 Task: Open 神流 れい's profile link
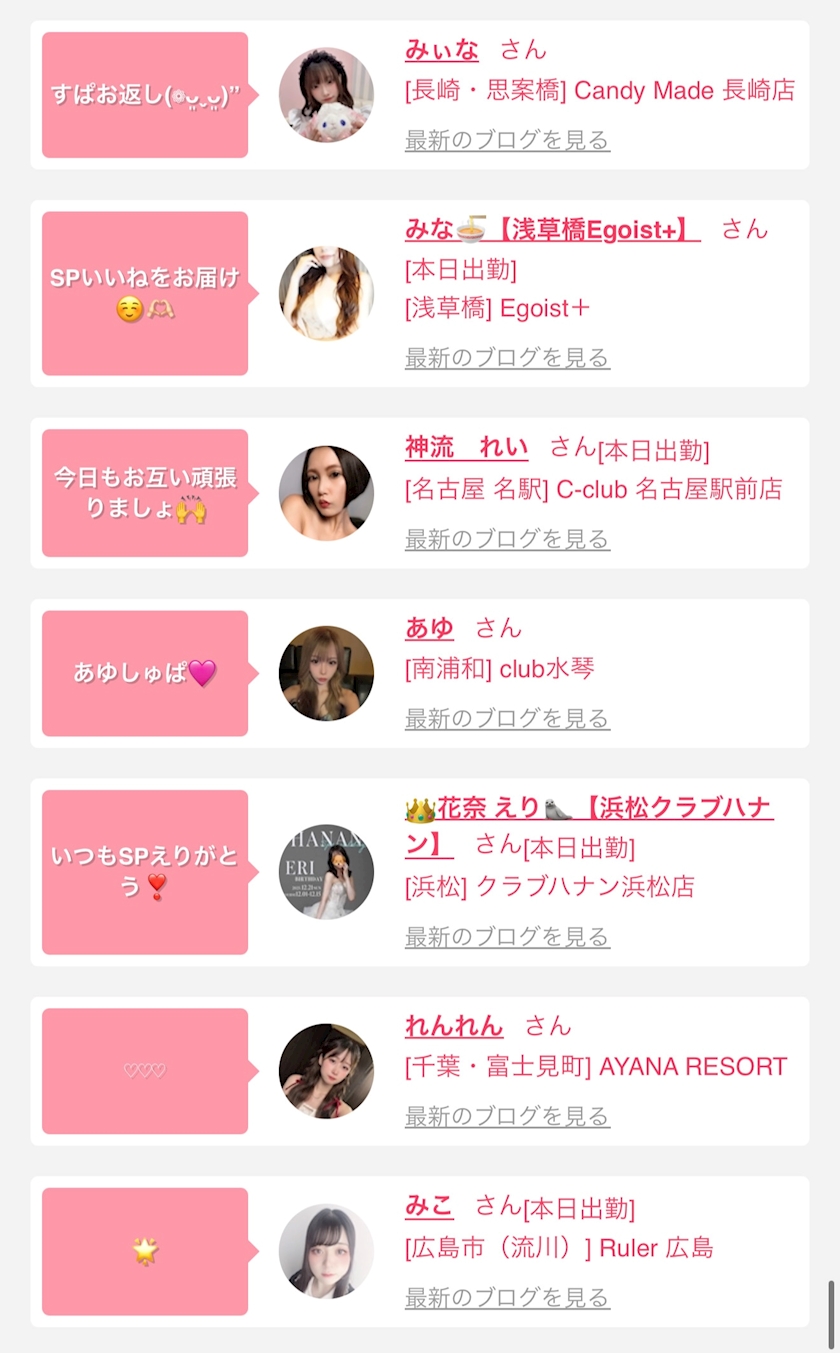pos(466,448)
